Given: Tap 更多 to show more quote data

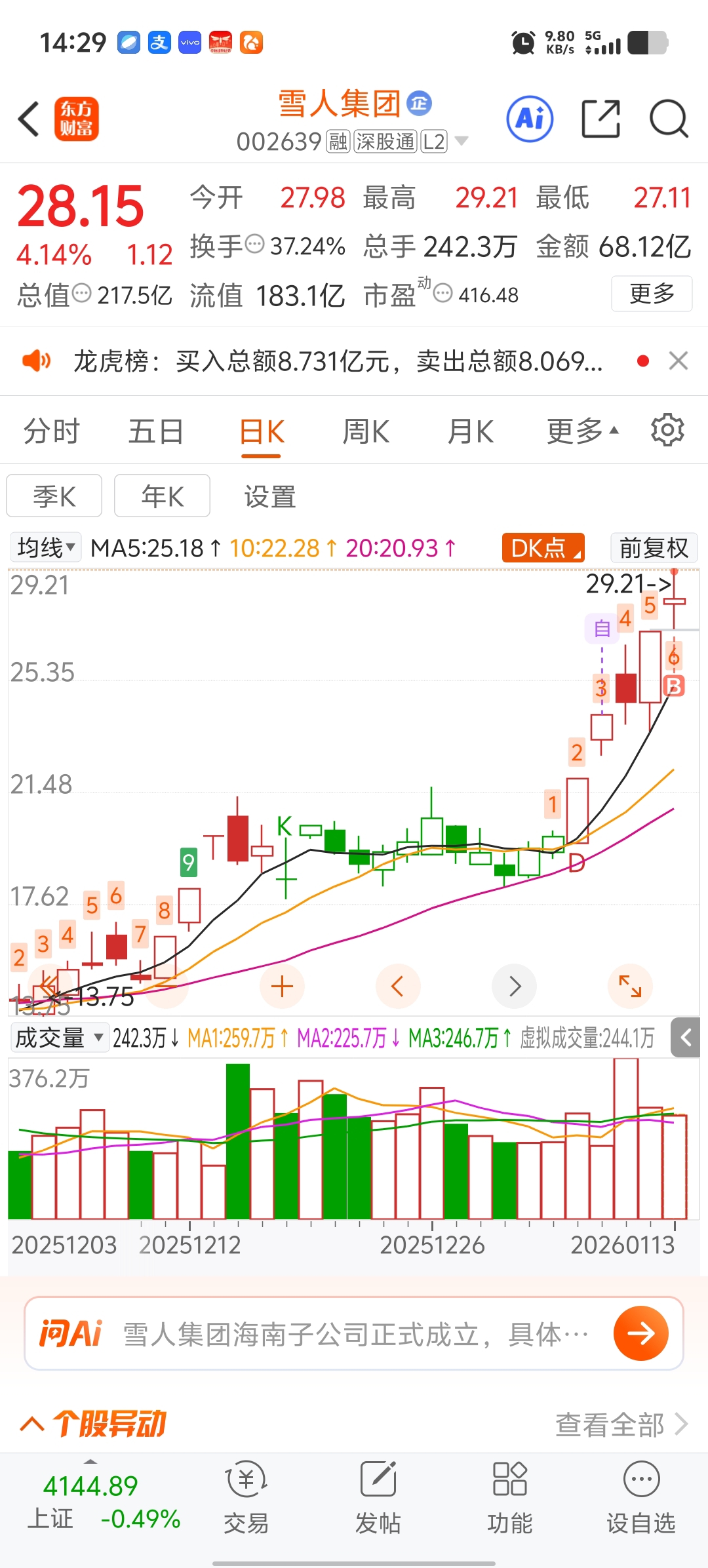Looking at the screenshot, I should [652, 294].
